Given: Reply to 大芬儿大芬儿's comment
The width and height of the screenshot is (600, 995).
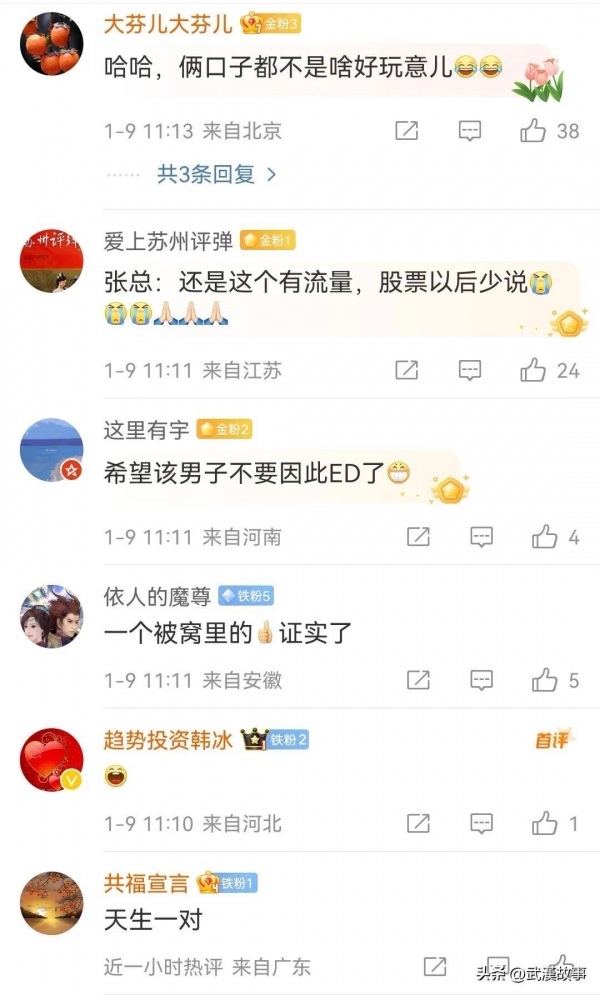Looking at the screenshot, I should 470,130.
